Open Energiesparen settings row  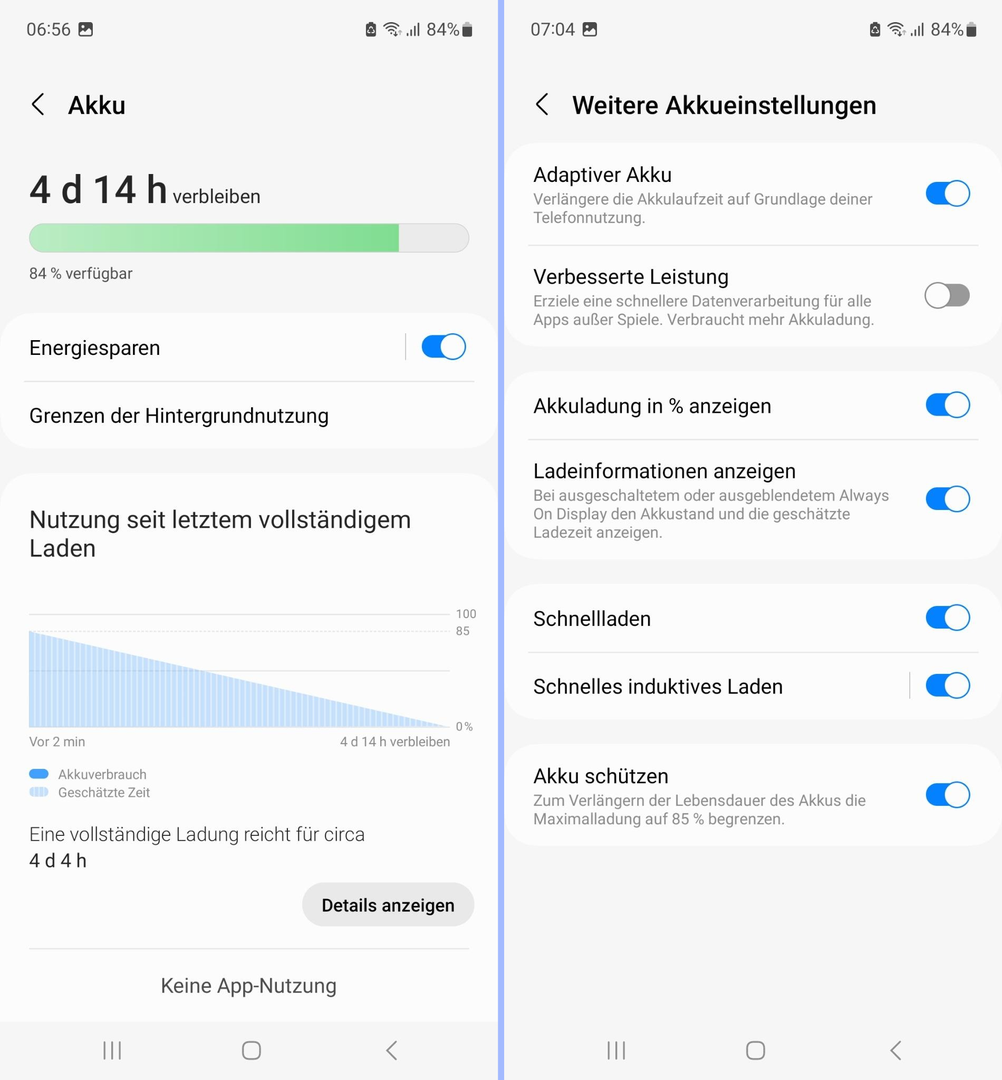(200, 348)
